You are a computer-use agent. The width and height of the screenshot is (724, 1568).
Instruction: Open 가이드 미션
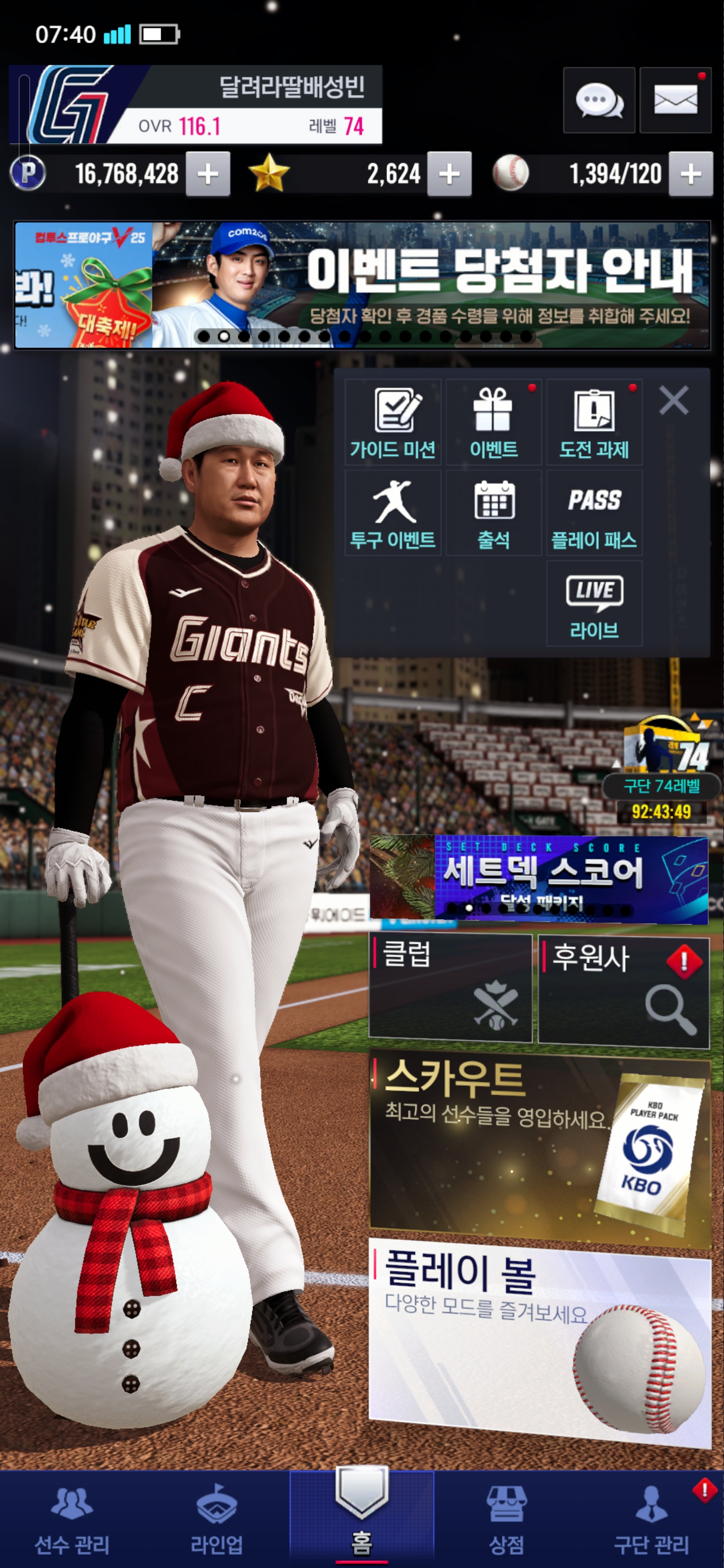393,423
